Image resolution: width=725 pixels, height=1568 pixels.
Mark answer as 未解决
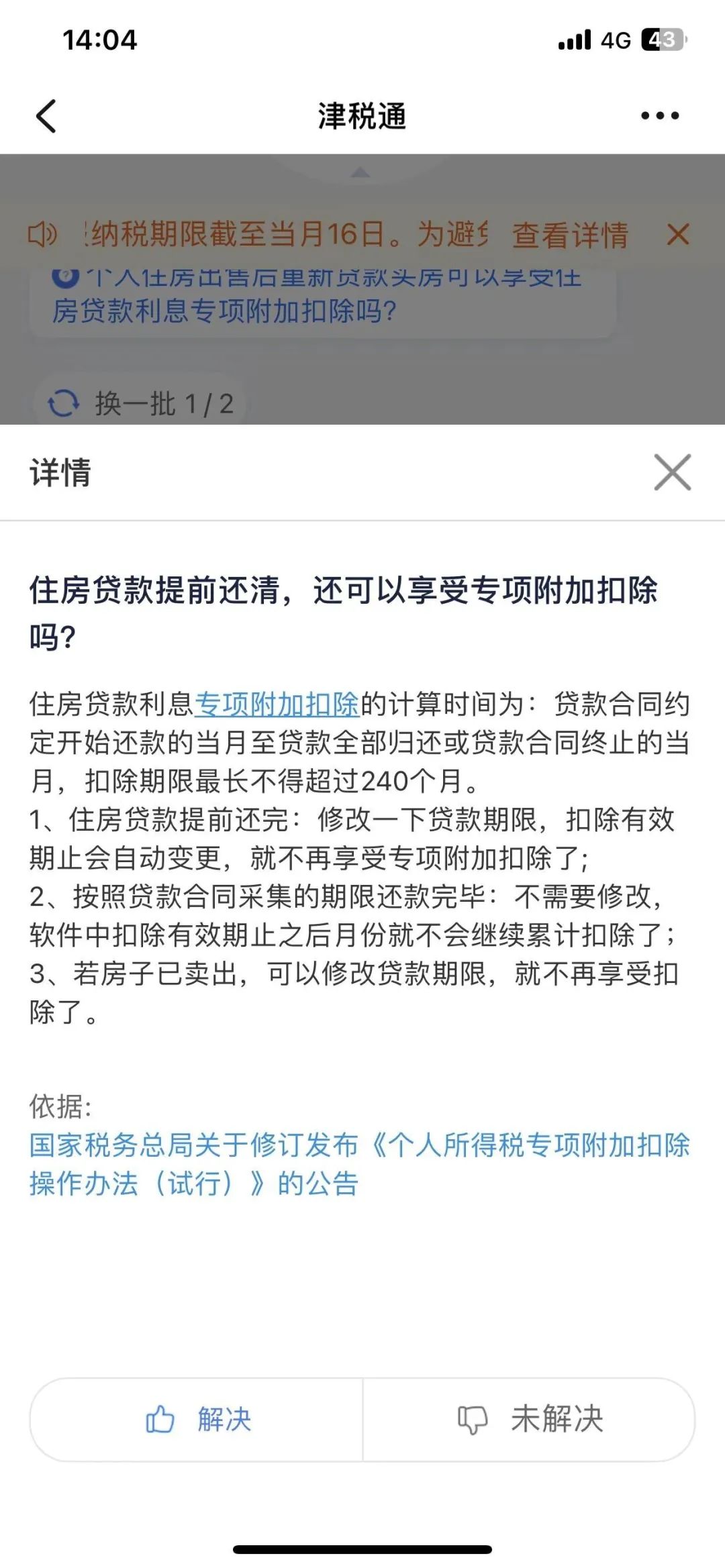click(529, 1419)
